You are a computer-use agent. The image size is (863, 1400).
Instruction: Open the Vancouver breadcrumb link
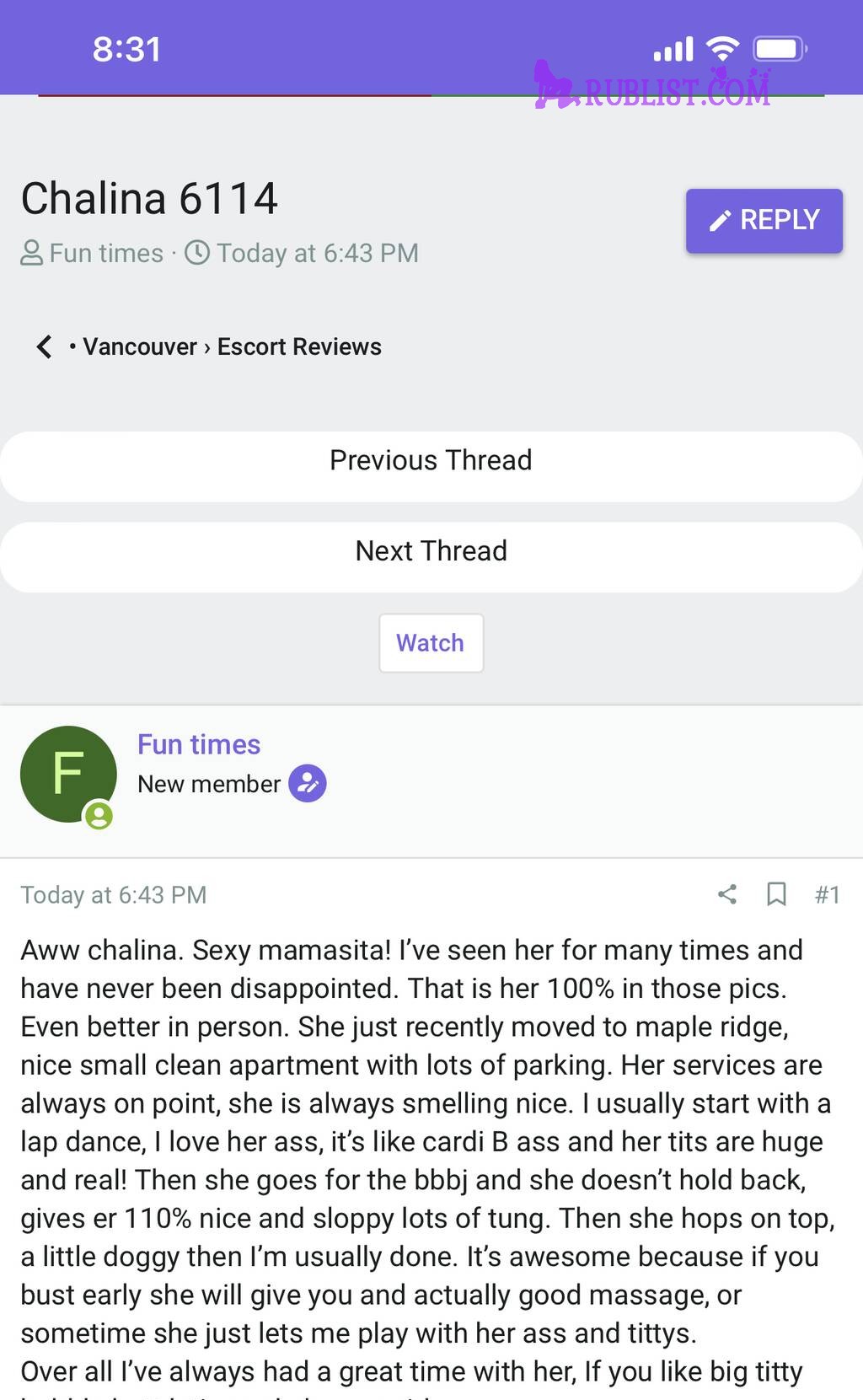click(139, 346)
